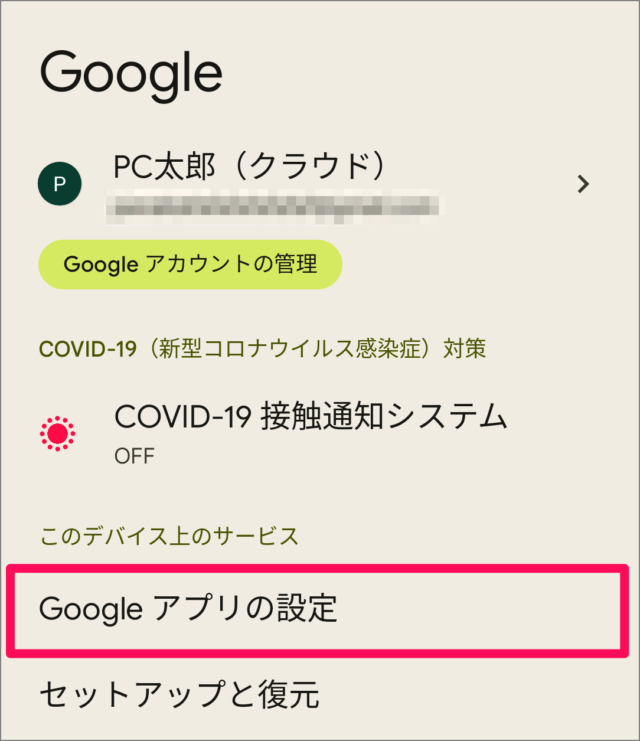Open セットアップと復元

tap(178, 692)
